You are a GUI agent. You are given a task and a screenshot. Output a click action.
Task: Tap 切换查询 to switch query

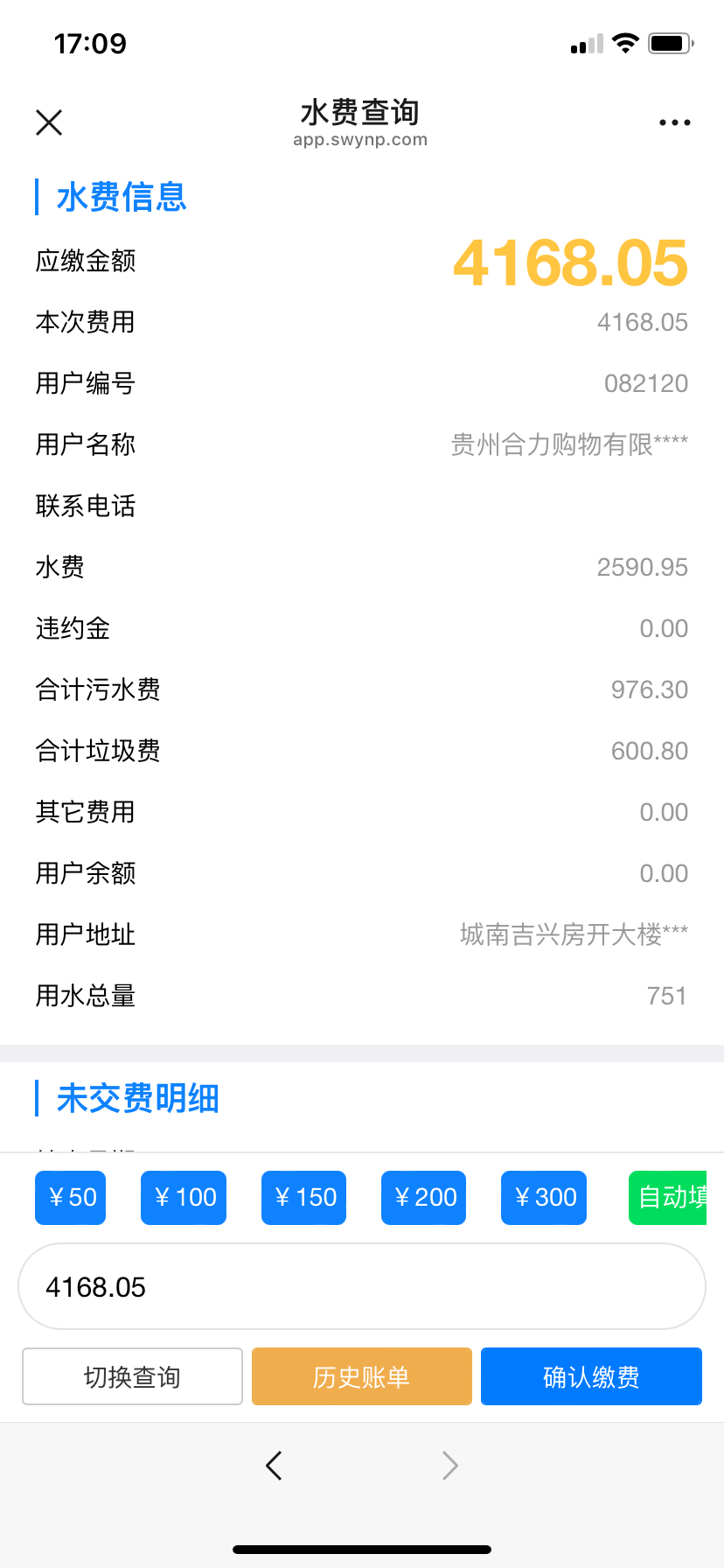132,1376
